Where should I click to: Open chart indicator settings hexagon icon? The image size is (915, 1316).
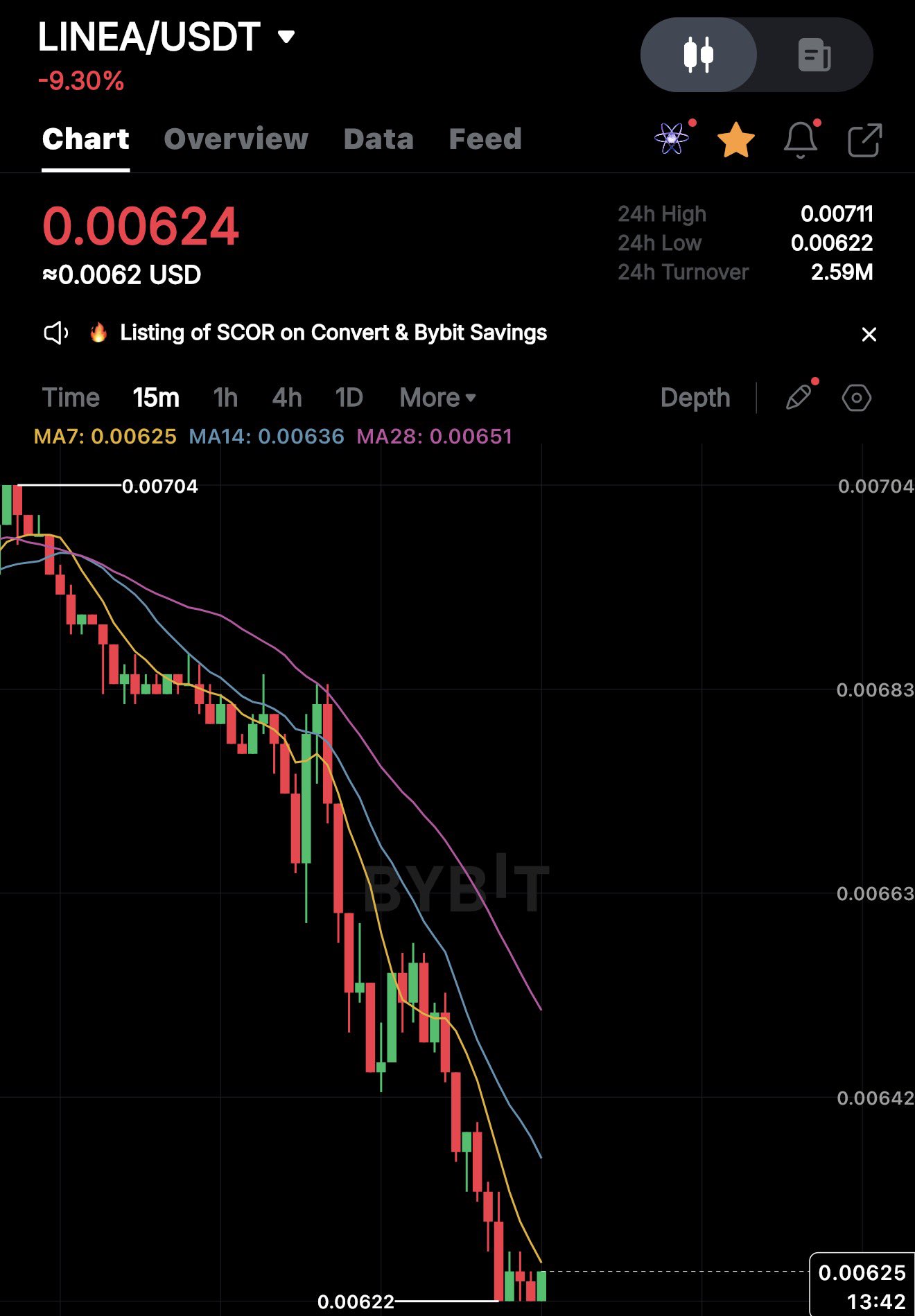[856, 398]
